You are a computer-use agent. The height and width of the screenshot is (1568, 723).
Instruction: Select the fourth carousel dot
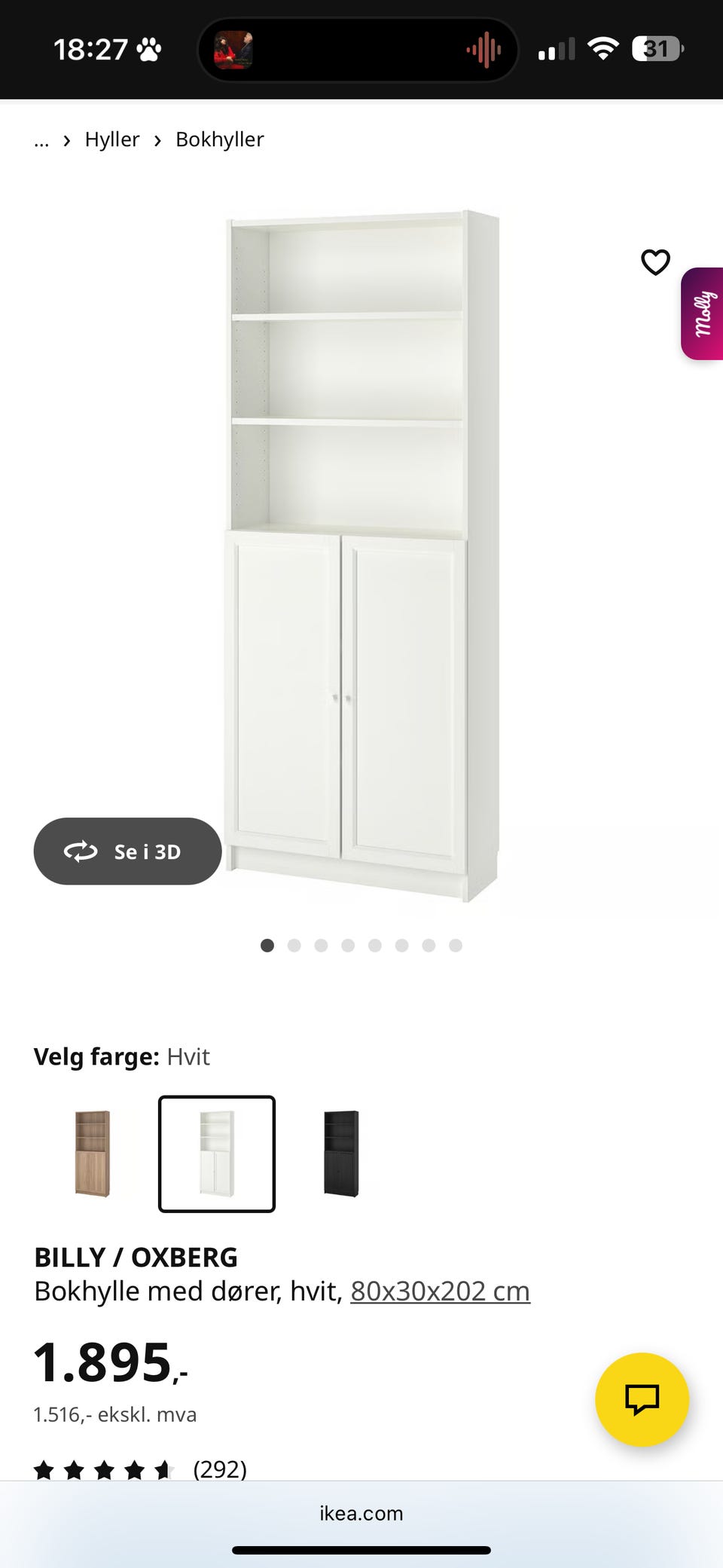348,945
